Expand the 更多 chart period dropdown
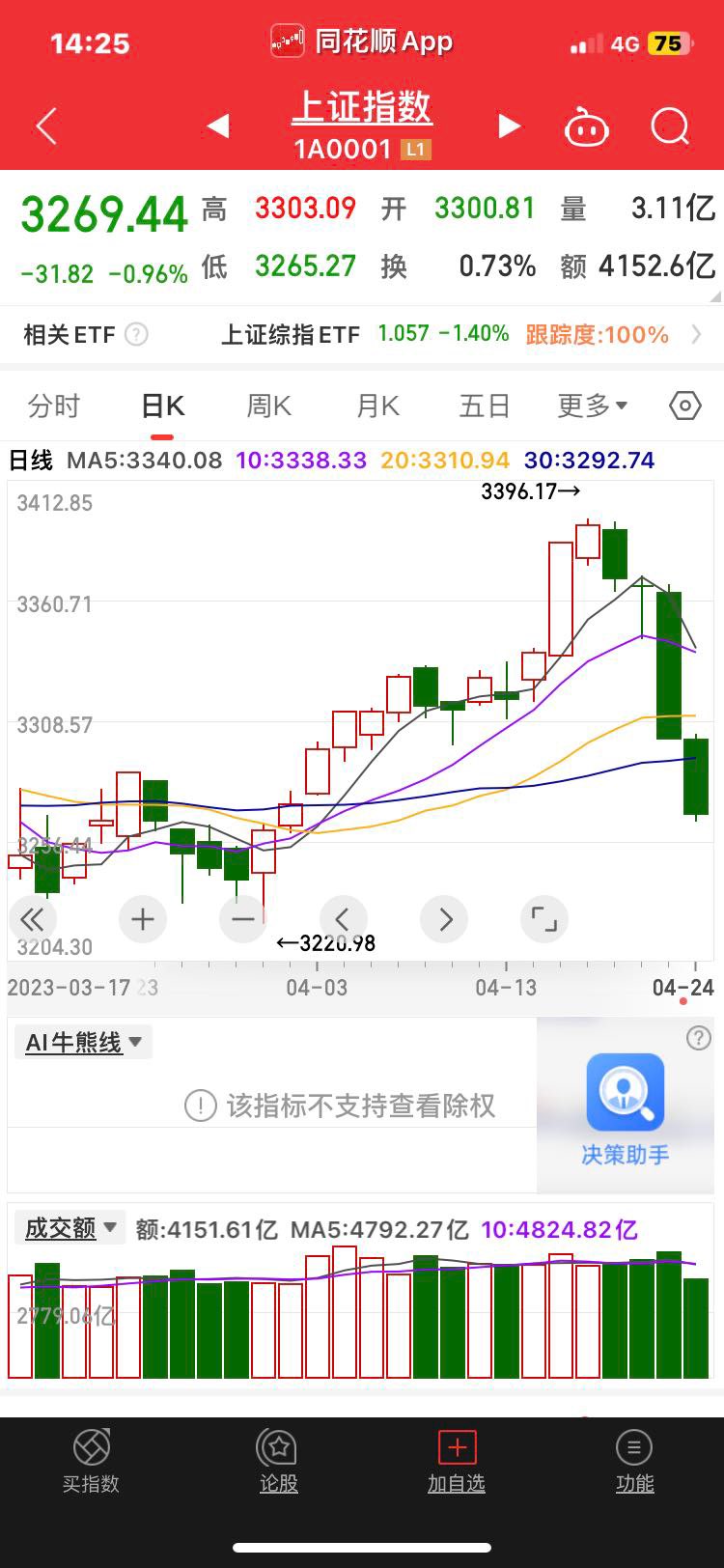Screen dimensions: 724x1568 click(x=592, y=406)
